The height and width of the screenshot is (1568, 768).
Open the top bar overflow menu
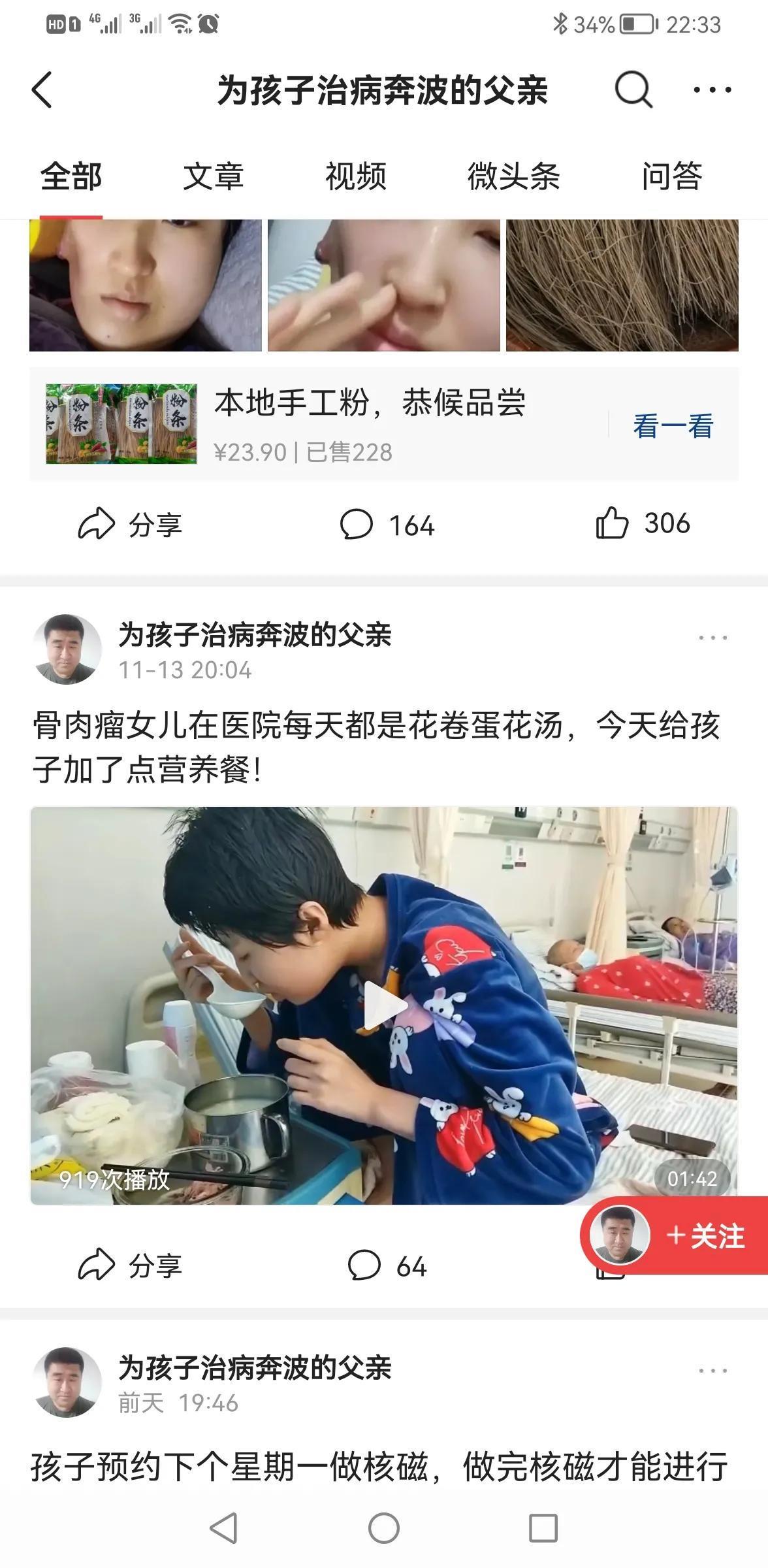[x=712, y=90]
